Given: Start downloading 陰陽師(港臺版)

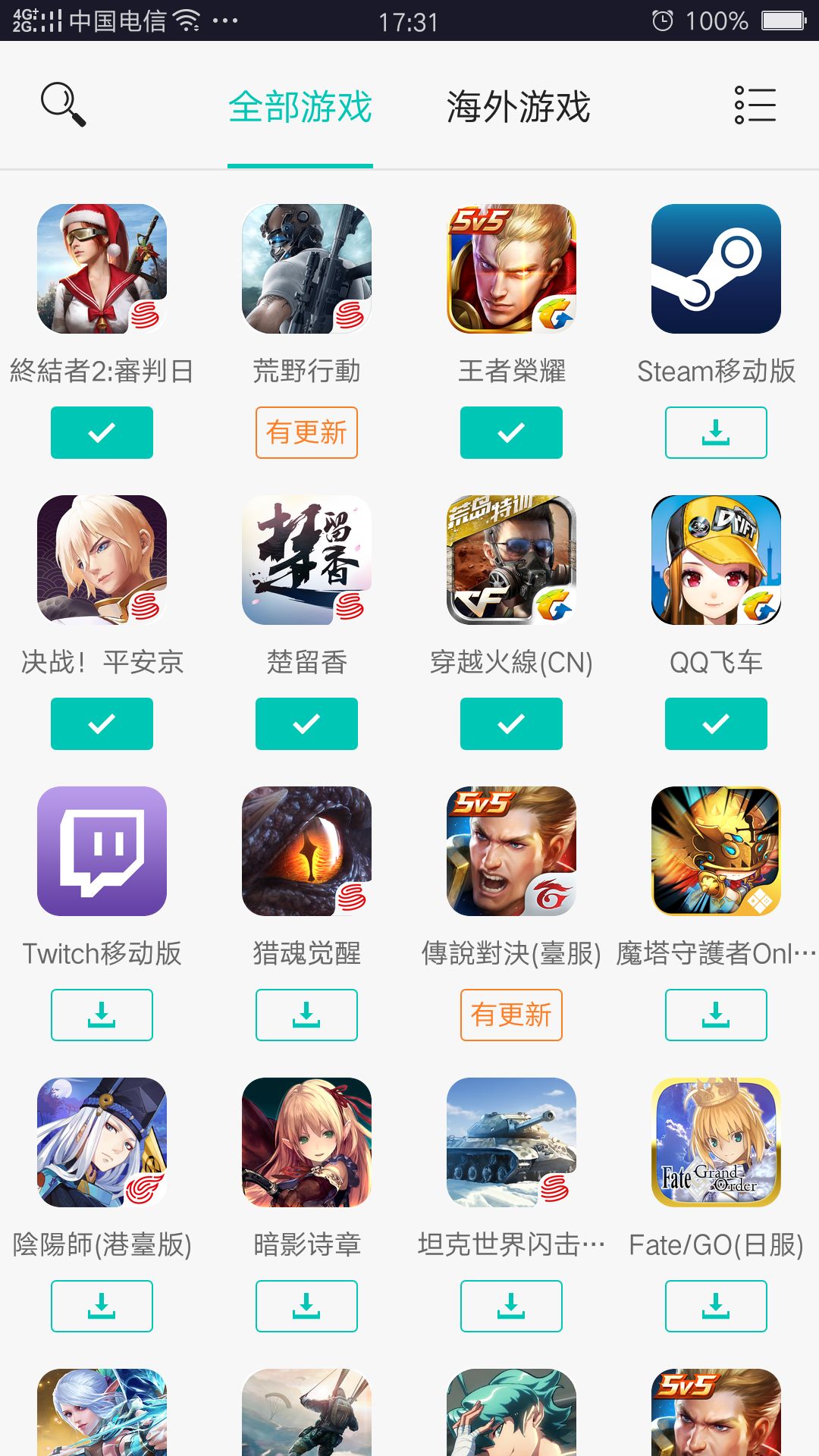Looking at the screenshot, I should click(x=102, y=1305).
